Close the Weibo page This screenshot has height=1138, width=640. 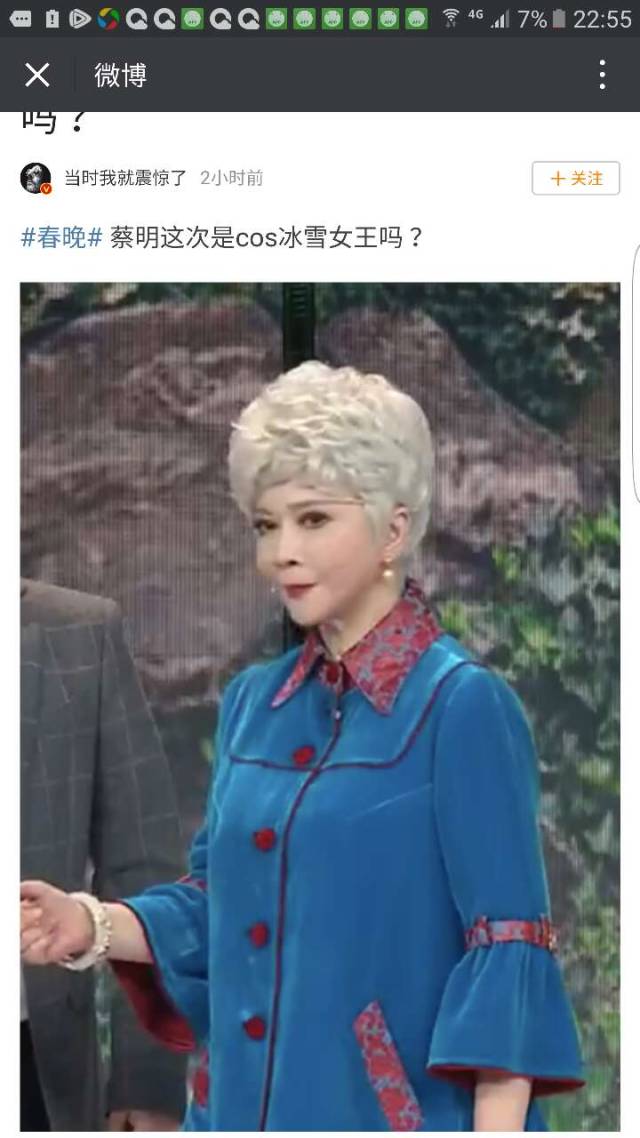[37, 75]
